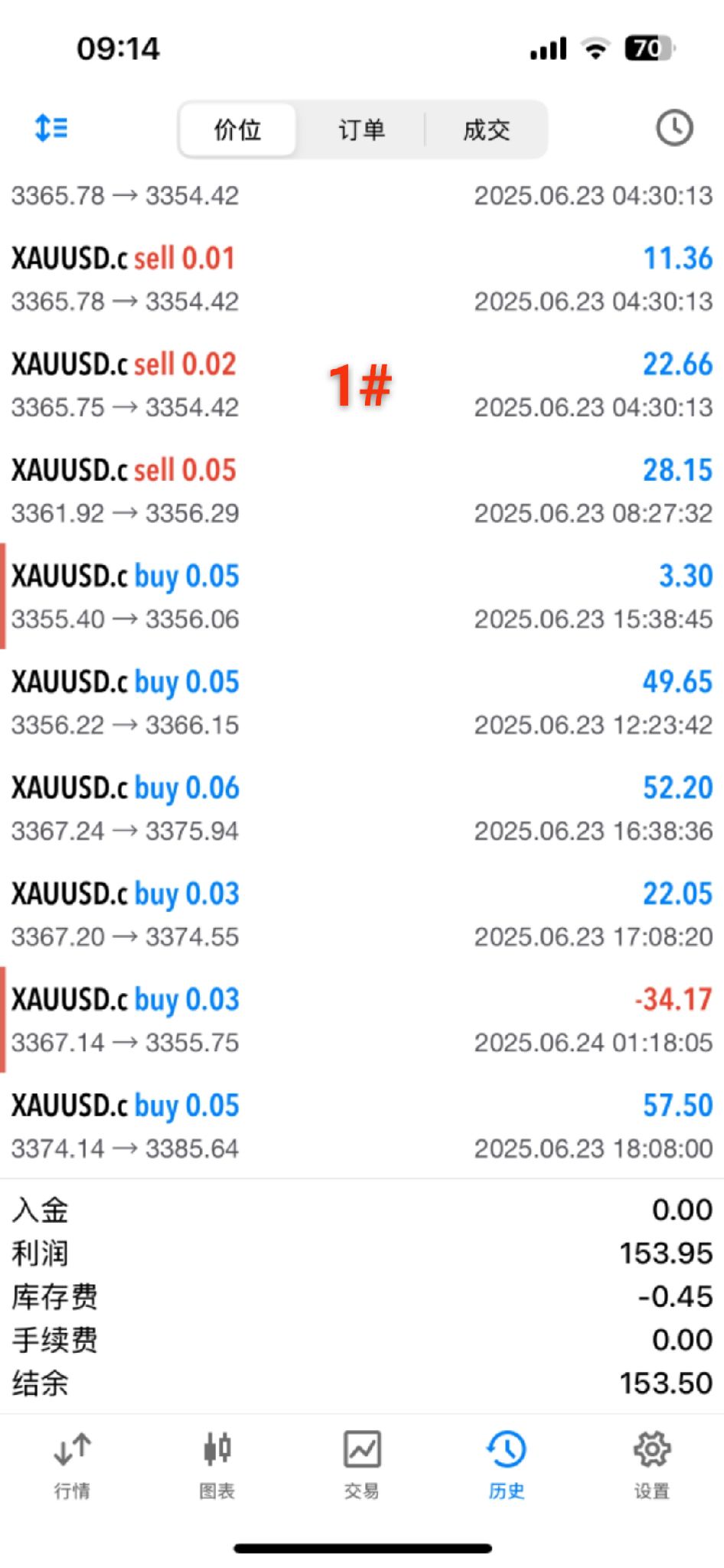724x1568 pixels.
Task: Select the 历史 tab
Action: click(506, 1464)
